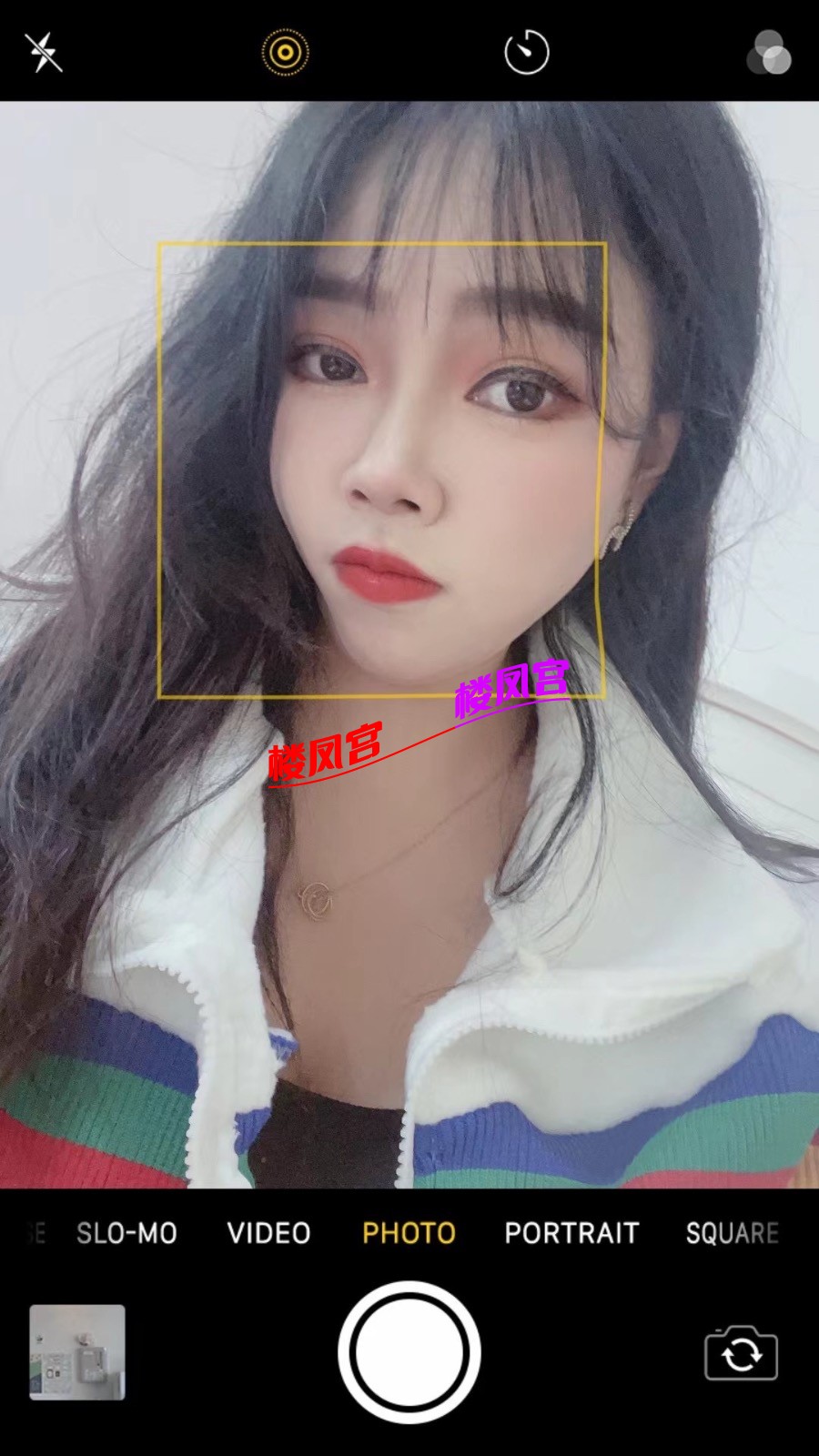Image resolution: width=819 pixels, height=1456 pixels.
Task: Switch to PORTRAIT mode
Action: pyautogui.click(x=571, y=1233)
